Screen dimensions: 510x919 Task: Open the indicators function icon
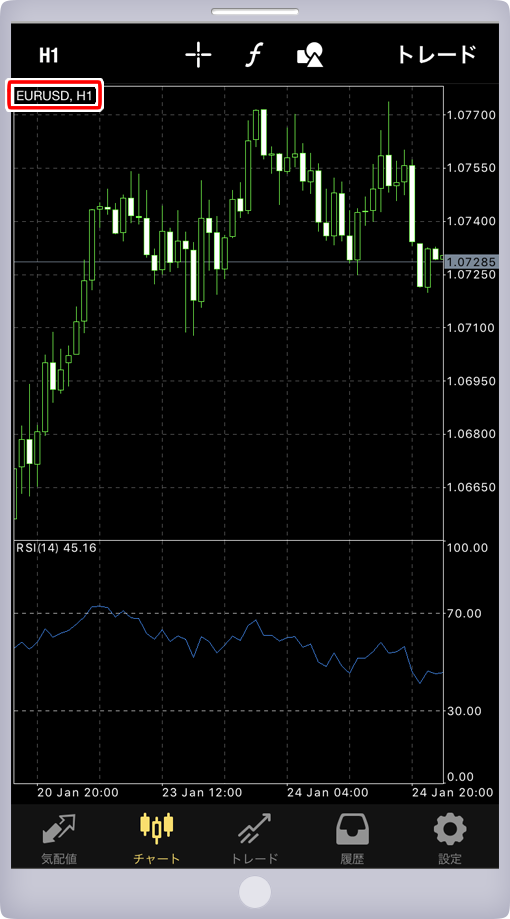253,55
